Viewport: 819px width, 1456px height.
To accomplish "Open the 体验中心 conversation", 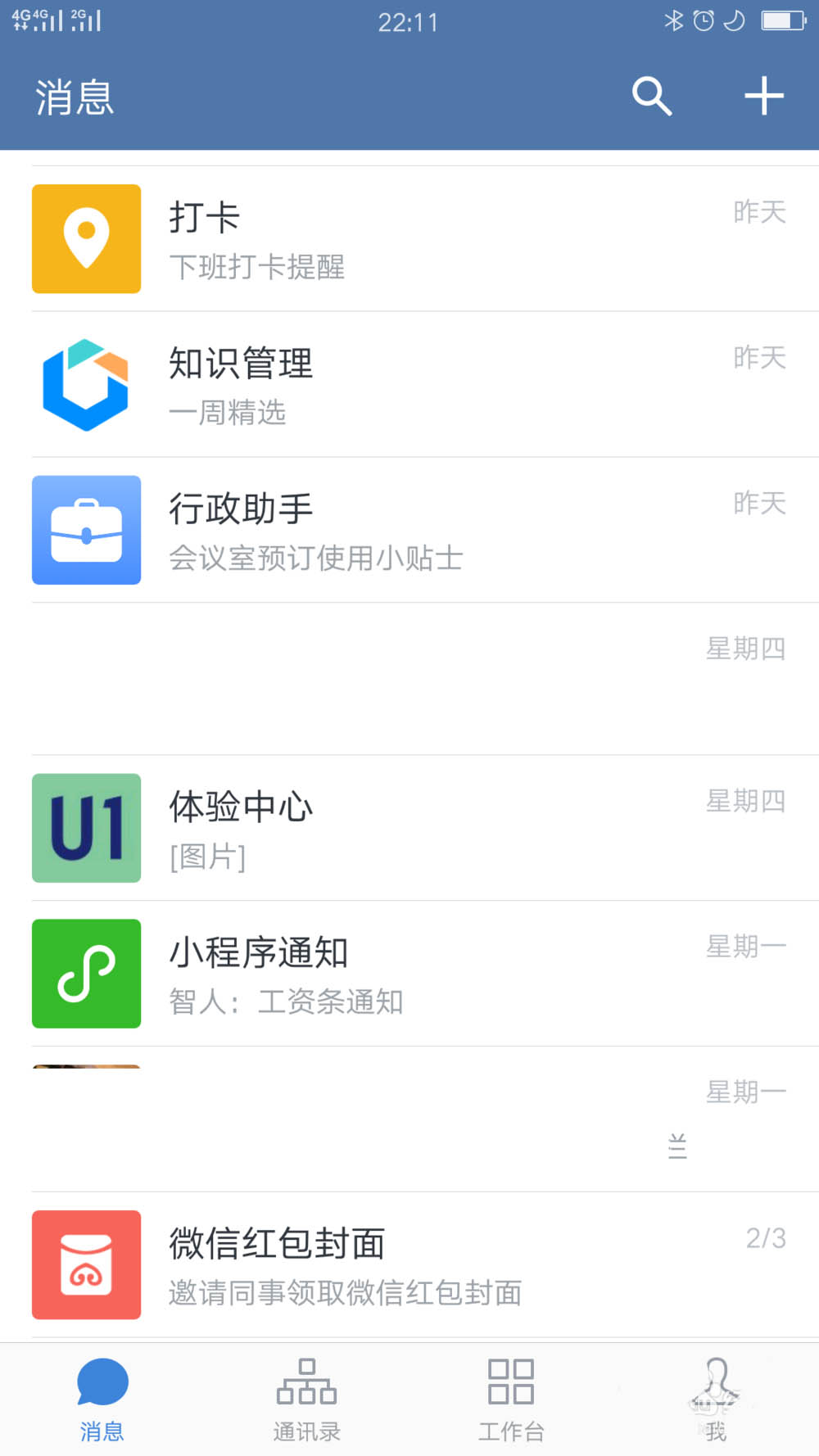I will pyautogui.click(x=409, y=828).
